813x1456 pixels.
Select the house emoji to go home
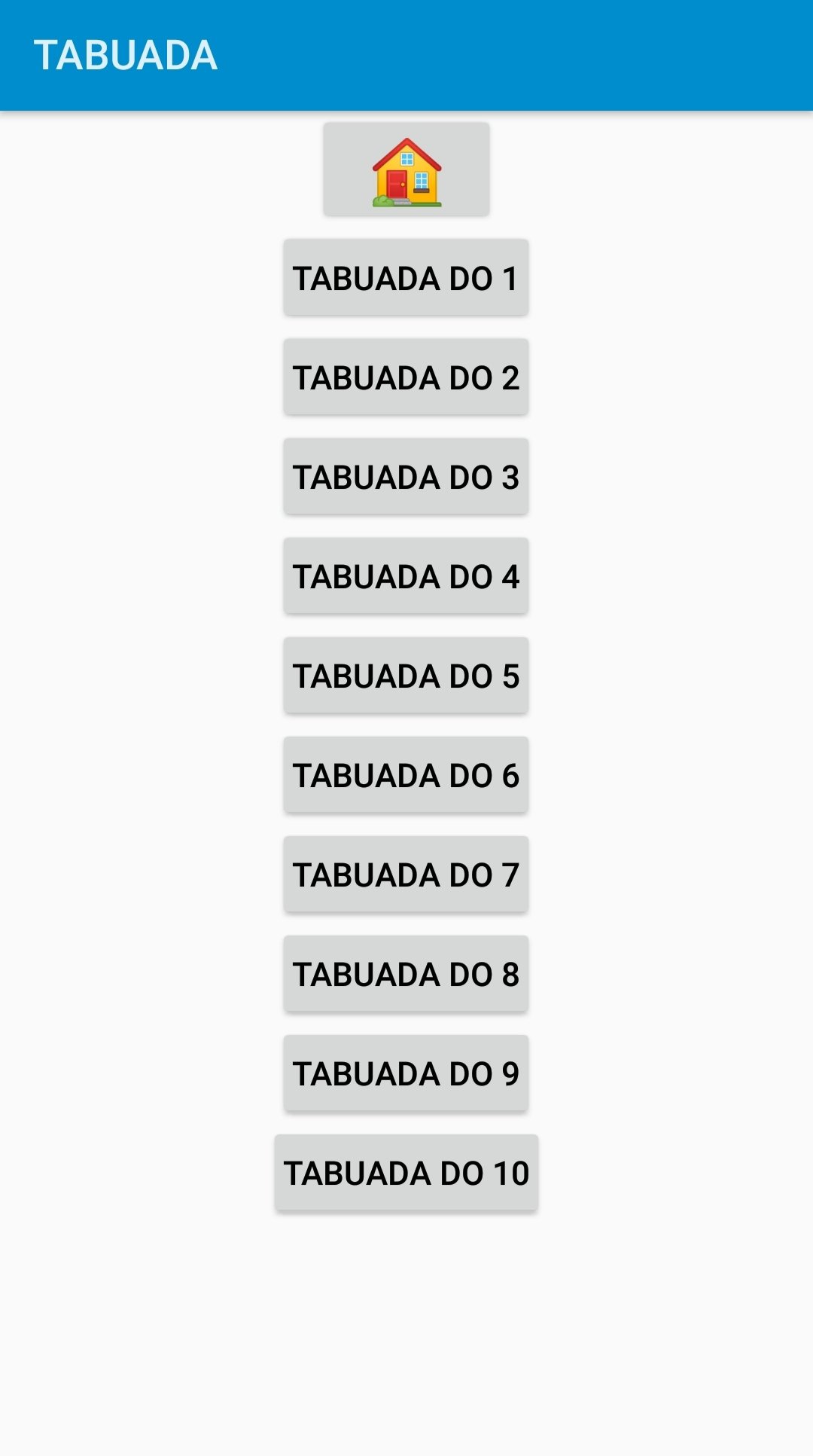406,169
